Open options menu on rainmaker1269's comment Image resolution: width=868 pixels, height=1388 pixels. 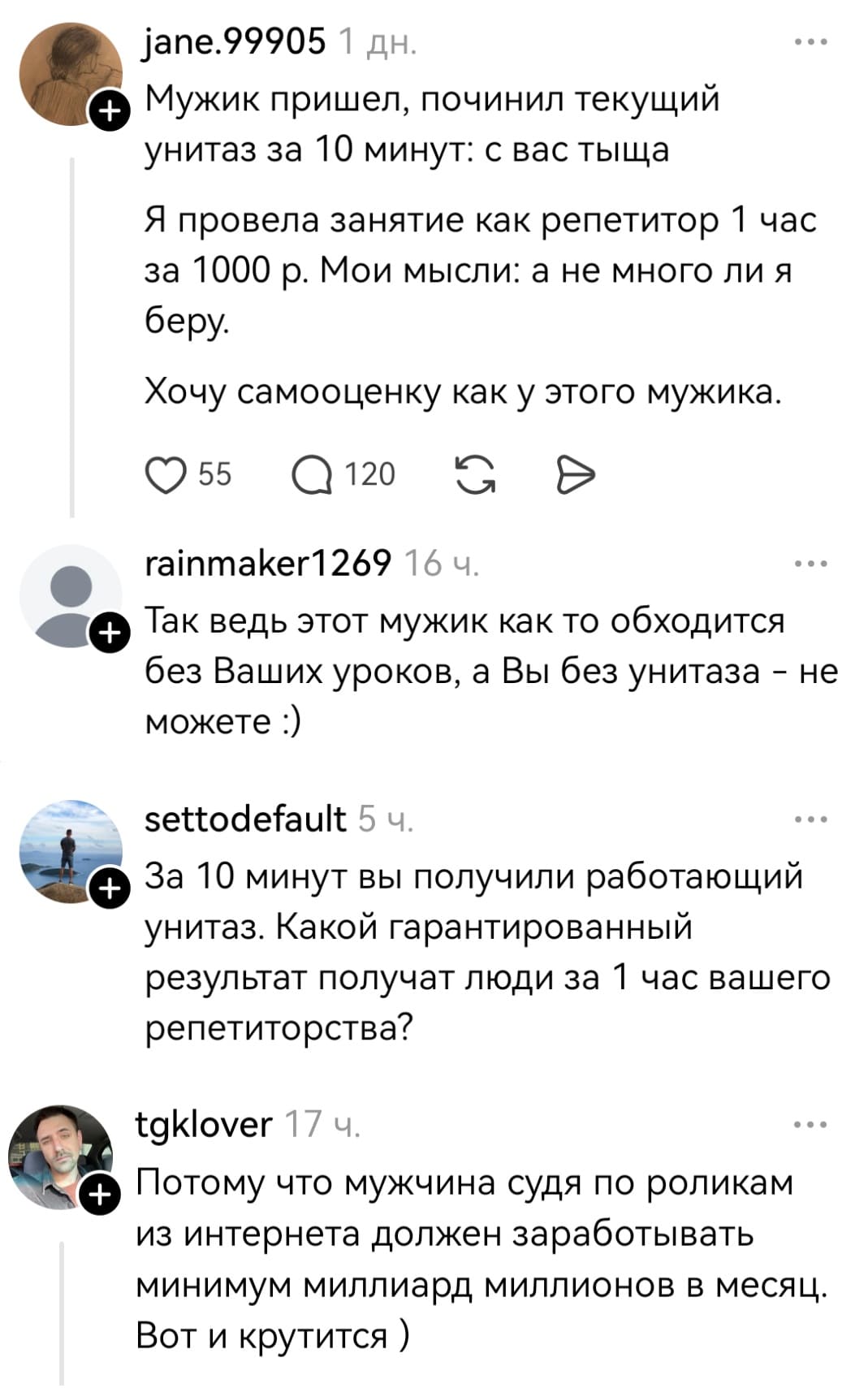811,562
